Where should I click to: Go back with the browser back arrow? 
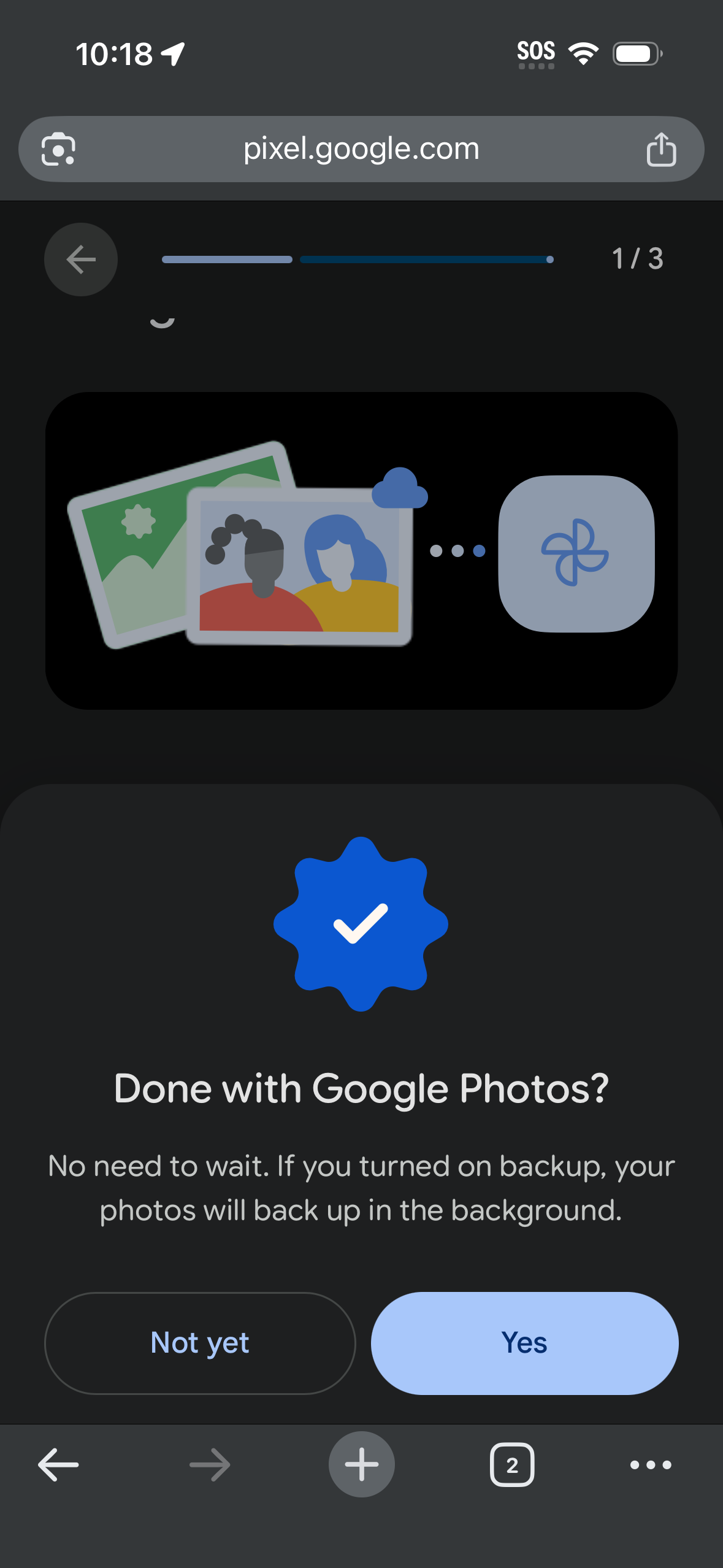point(58,1464)
